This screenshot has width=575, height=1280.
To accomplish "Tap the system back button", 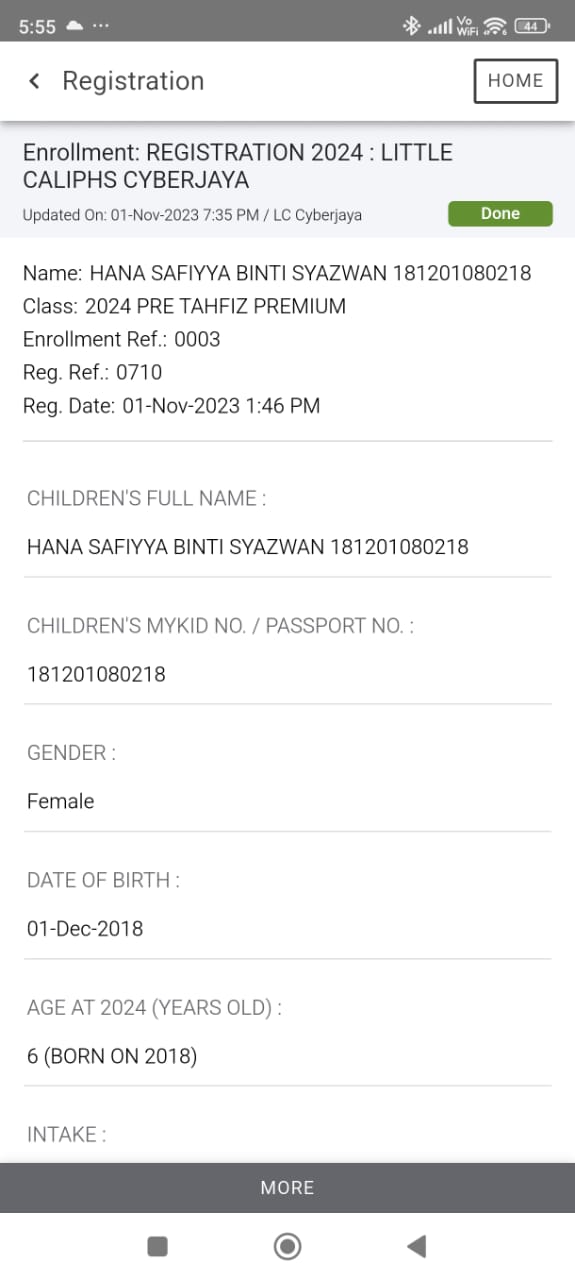I will tap(417, 1245).
